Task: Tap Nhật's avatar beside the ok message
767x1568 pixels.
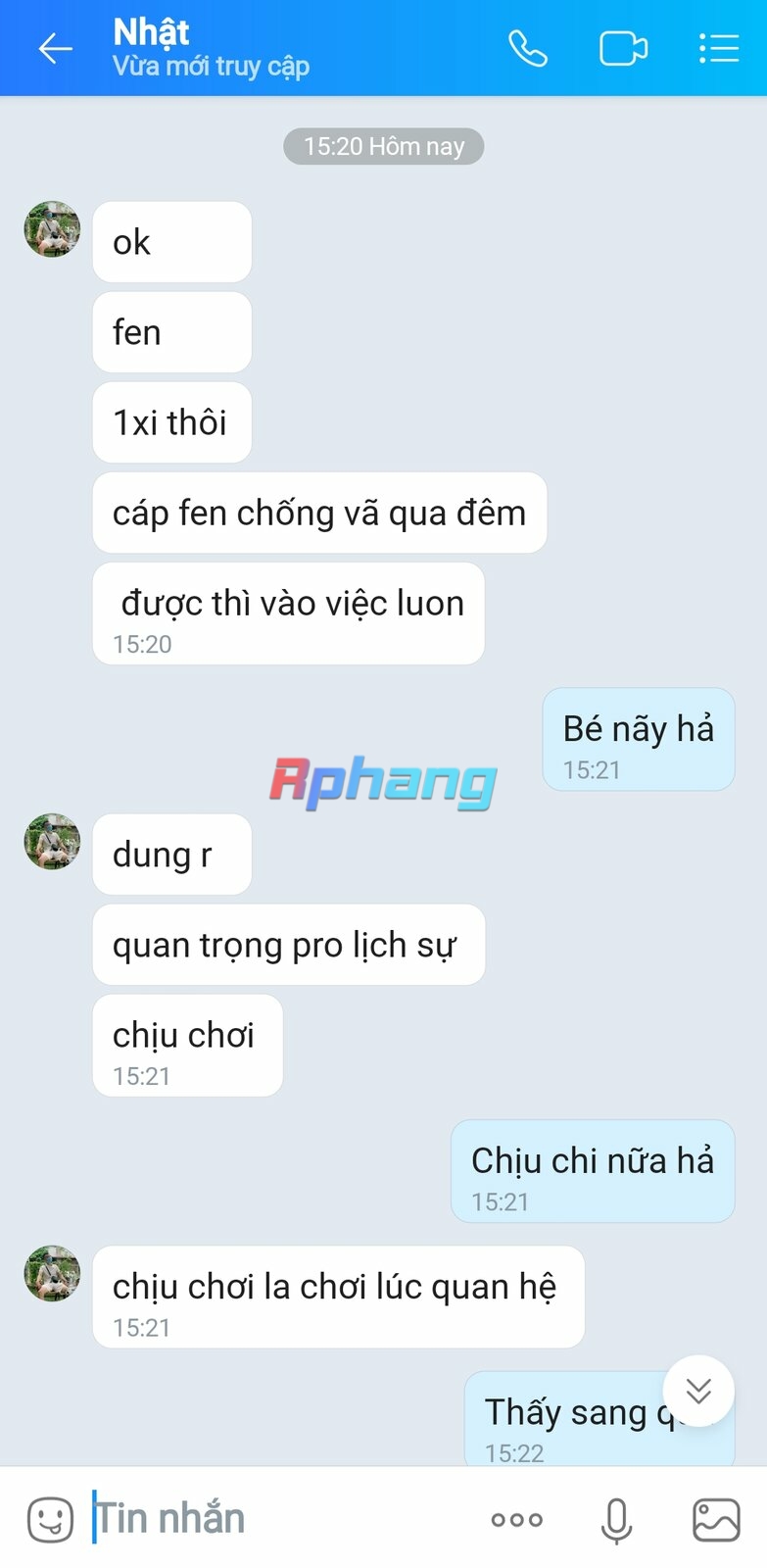Action: [52, 229]
